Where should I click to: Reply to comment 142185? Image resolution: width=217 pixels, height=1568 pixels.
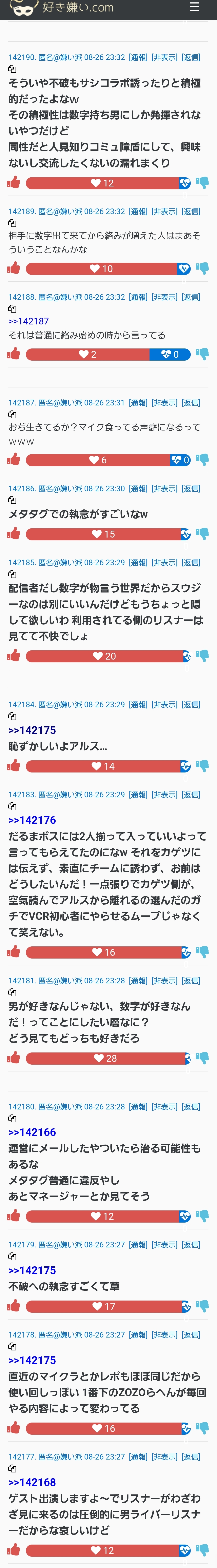point(191,562)
